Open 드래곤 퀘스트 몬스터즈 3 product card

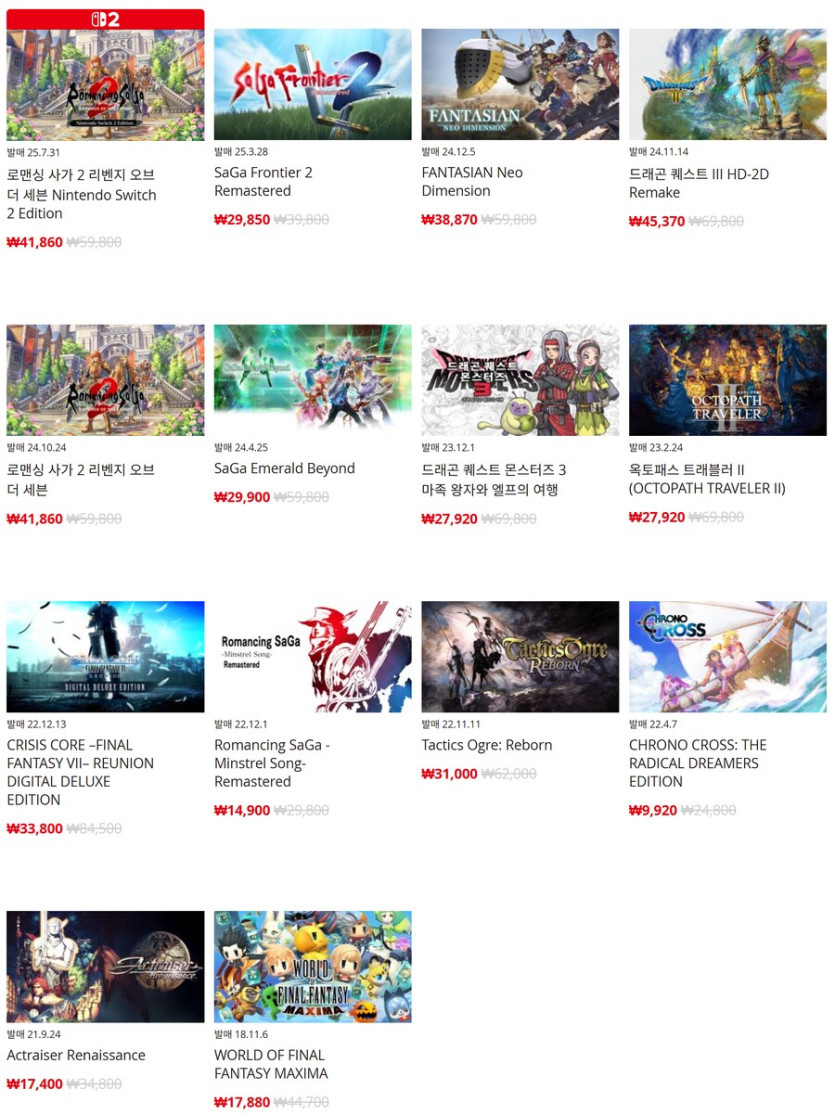coord(520,380)
